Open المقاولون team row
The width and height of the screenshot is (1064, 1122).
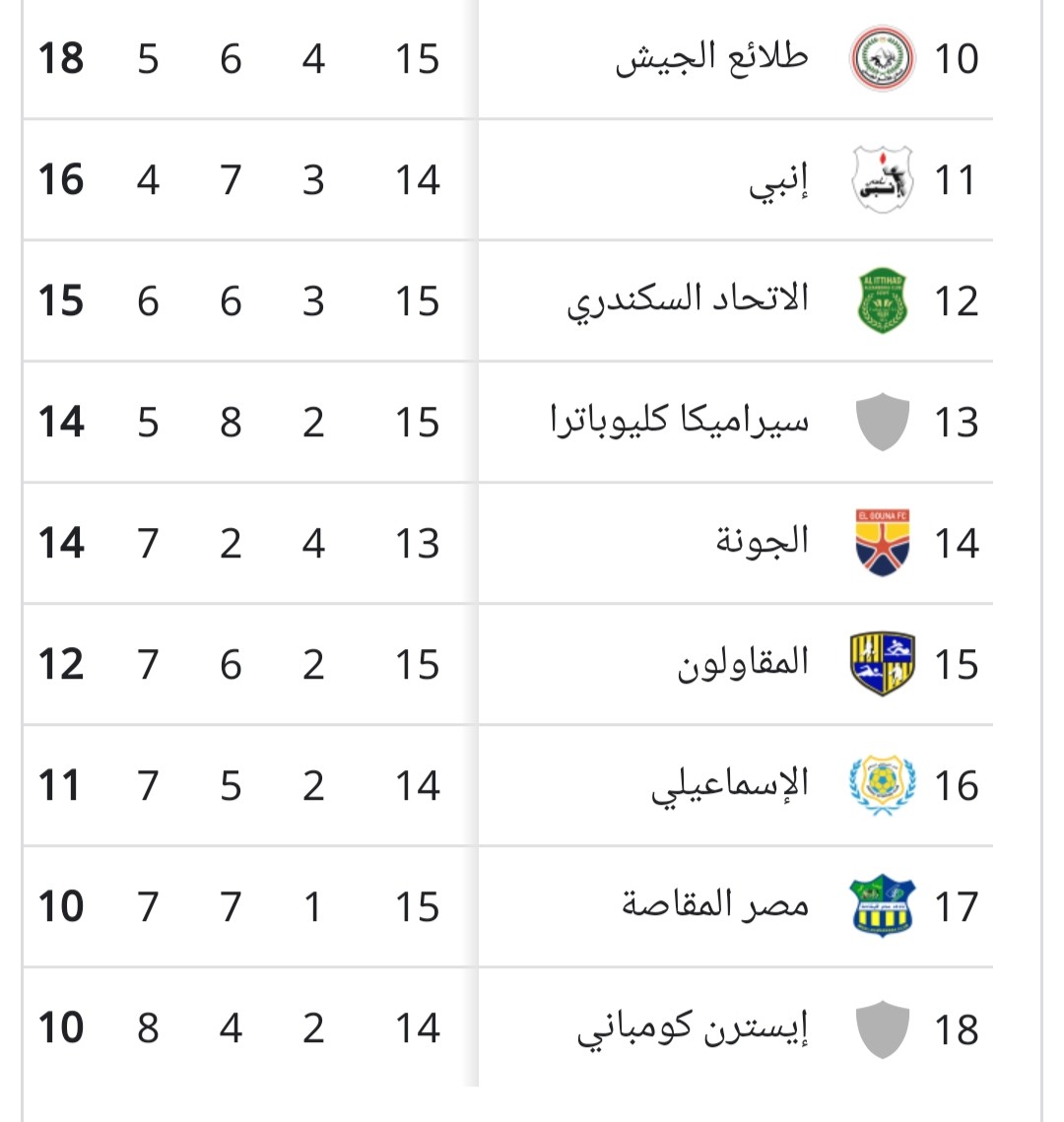(x=743, y=664)
